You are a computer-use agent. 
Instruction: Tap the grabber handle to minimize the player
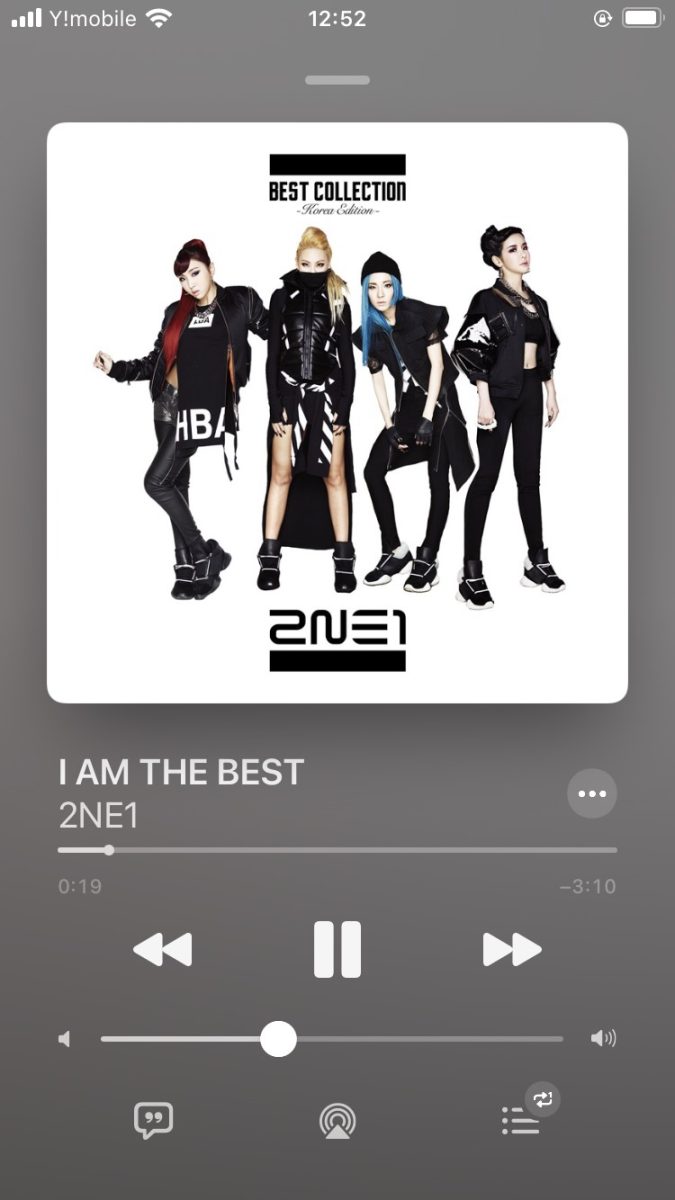click(337, 80)
